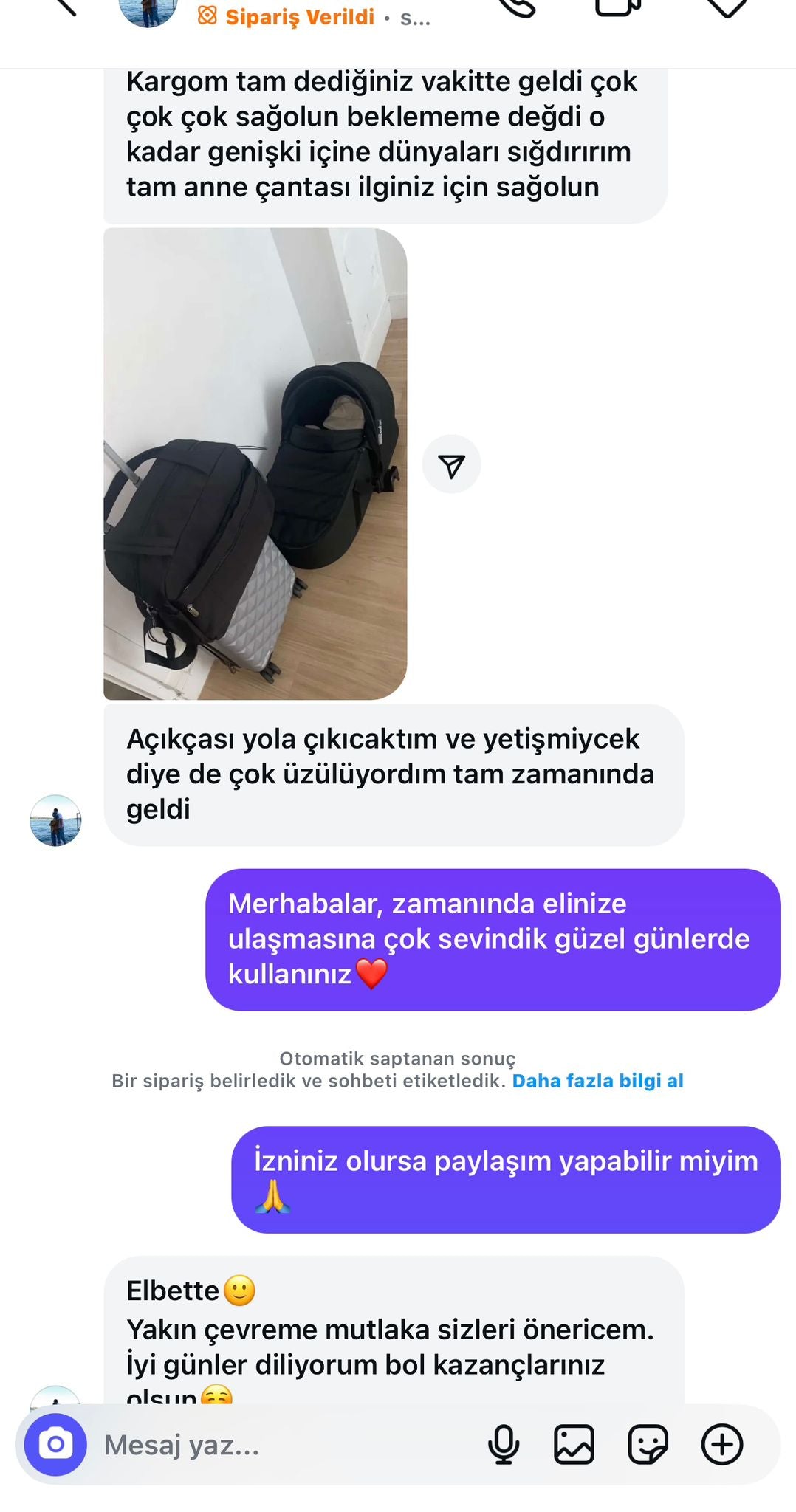Screen dimensions: 796x1512
Task: Forward the photo with the share arrow
Action: coord(451,464)
